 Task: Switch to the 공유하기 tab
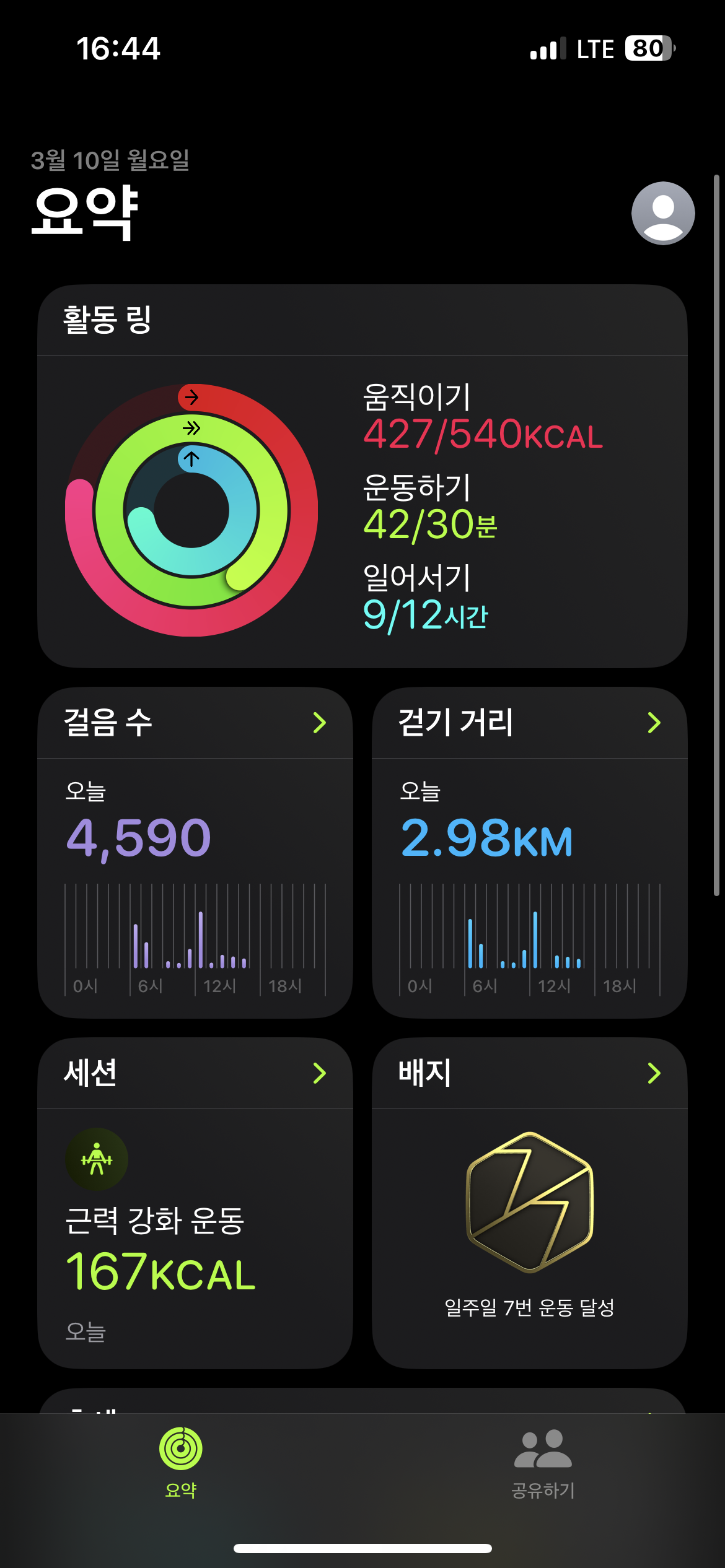tap(543, 1463)
